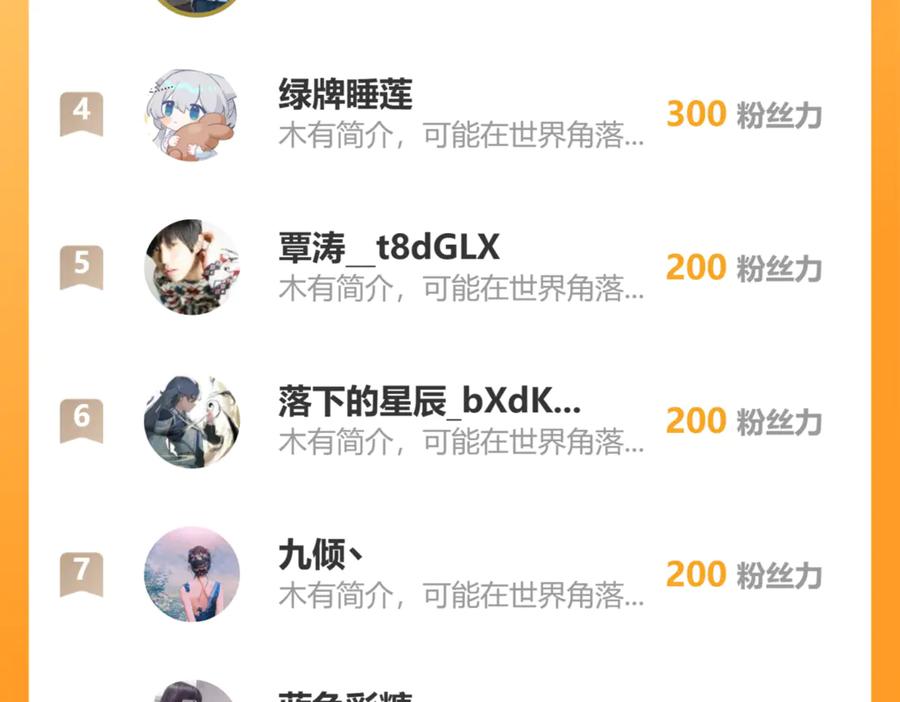Image resolution: width=900 pixels, height=702 pixels.
Task: Open 绿牌睡莲's fan ranking entry
Action: (x=449, y=114)
